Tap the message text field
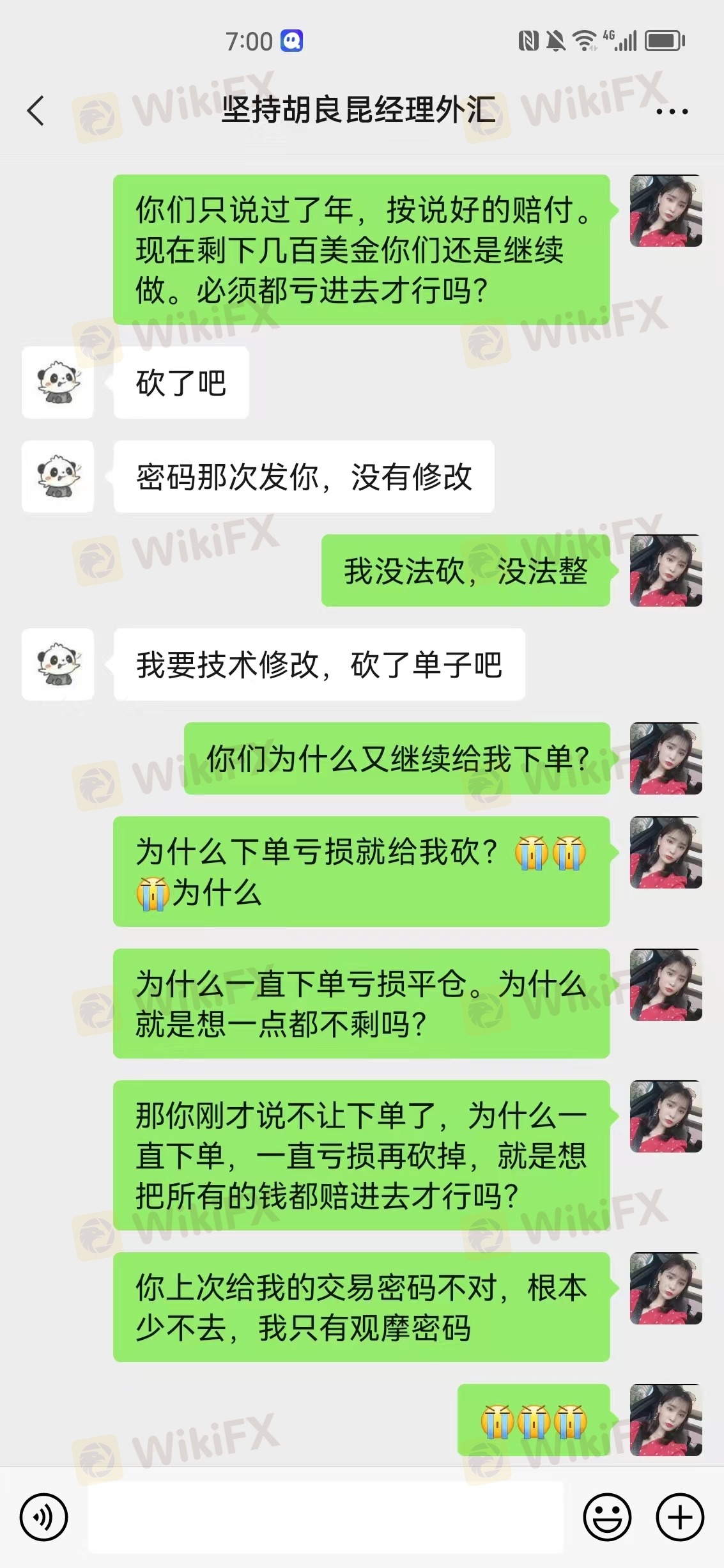Image resolution: width=724 pixels, height=1568 pixels. pos(325,1516)
